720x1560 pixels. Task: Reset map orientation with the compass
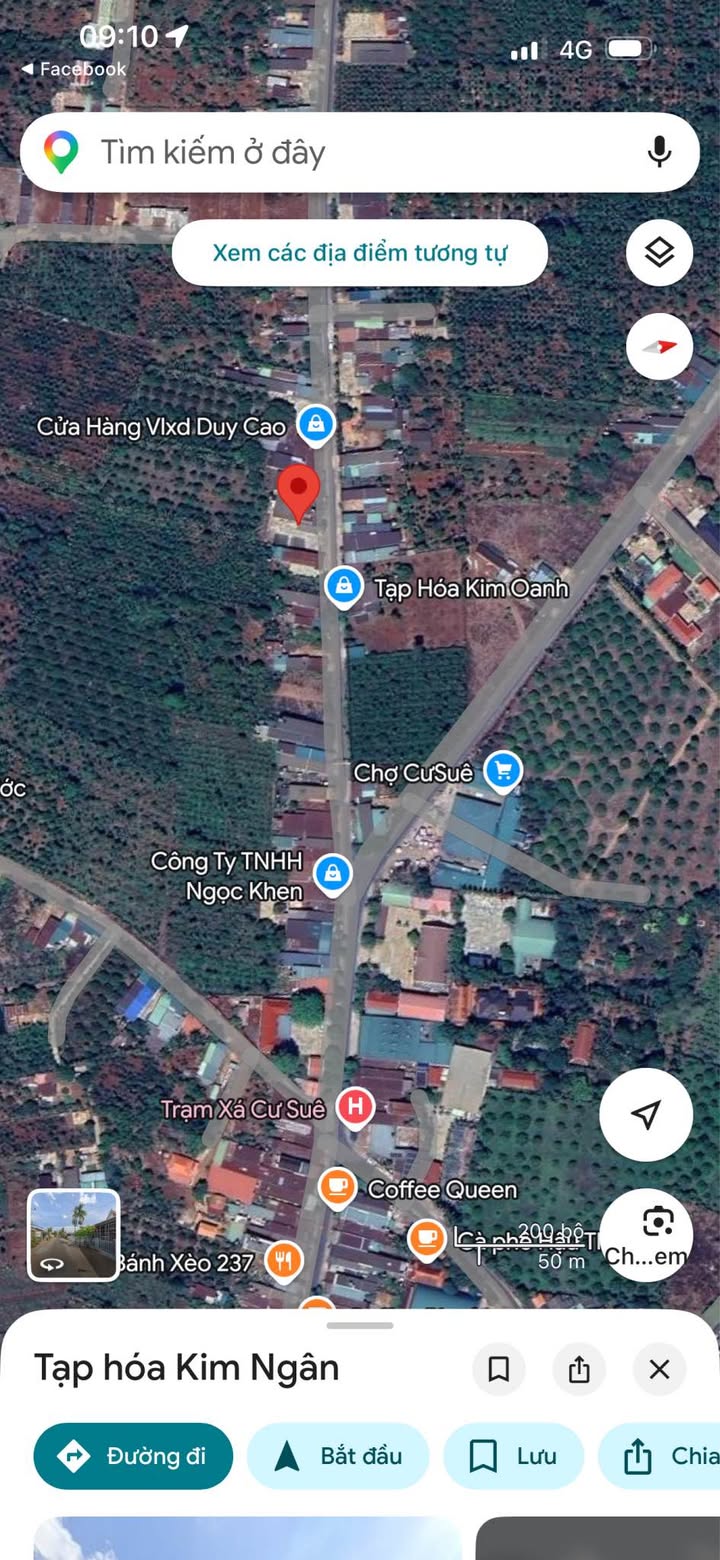pos(659,347)
